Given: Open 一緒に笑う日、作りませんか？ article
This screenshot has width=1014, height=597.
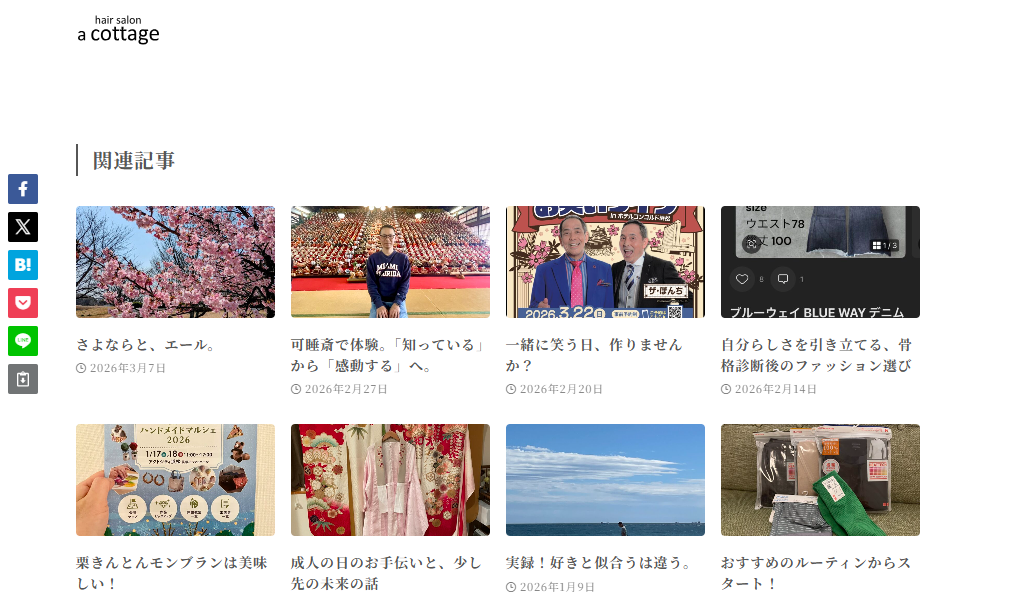Looking at the screenshot, I should coord(594,354).
